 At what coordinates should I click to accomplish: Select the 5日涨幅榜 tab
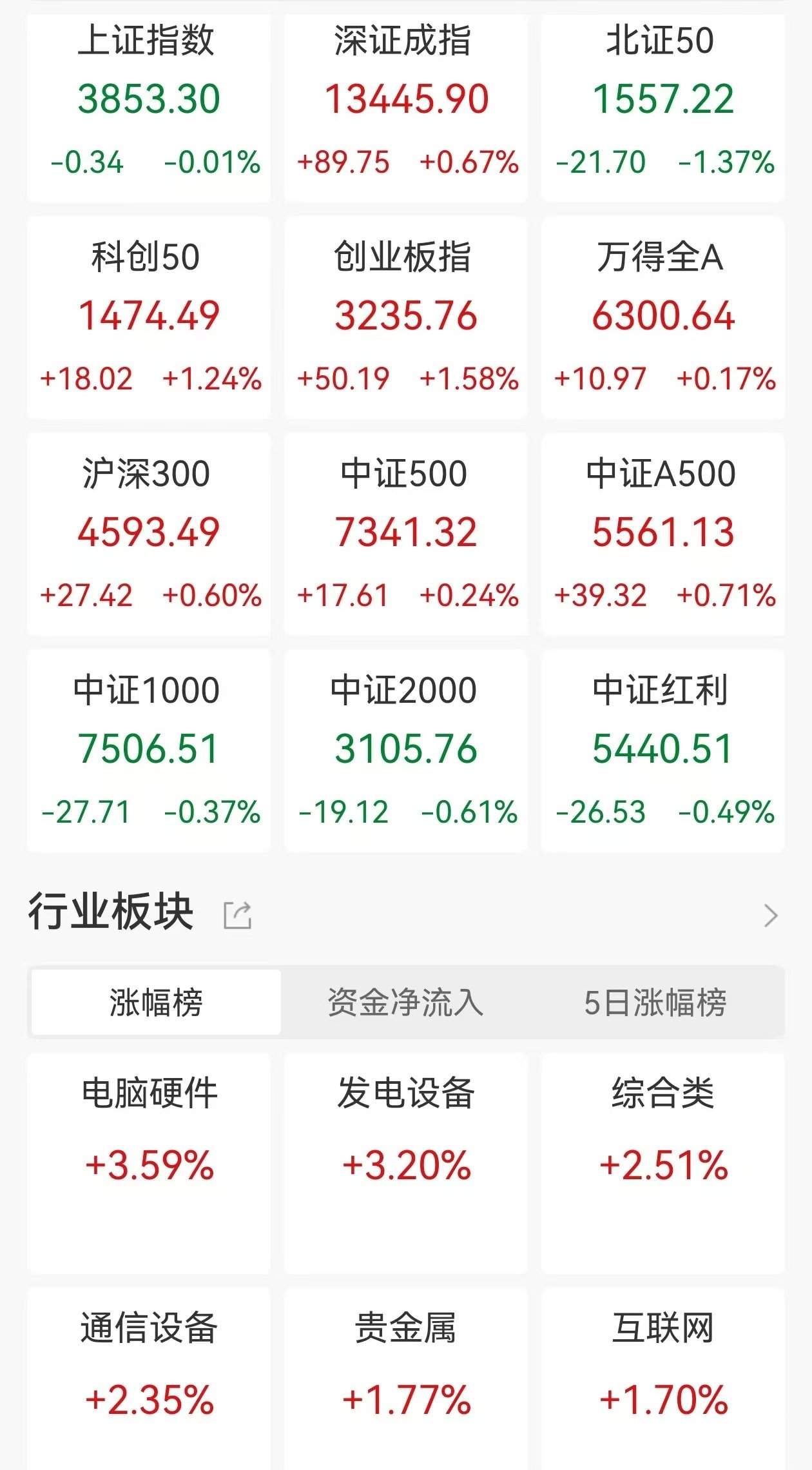[x=655, y=1003]
